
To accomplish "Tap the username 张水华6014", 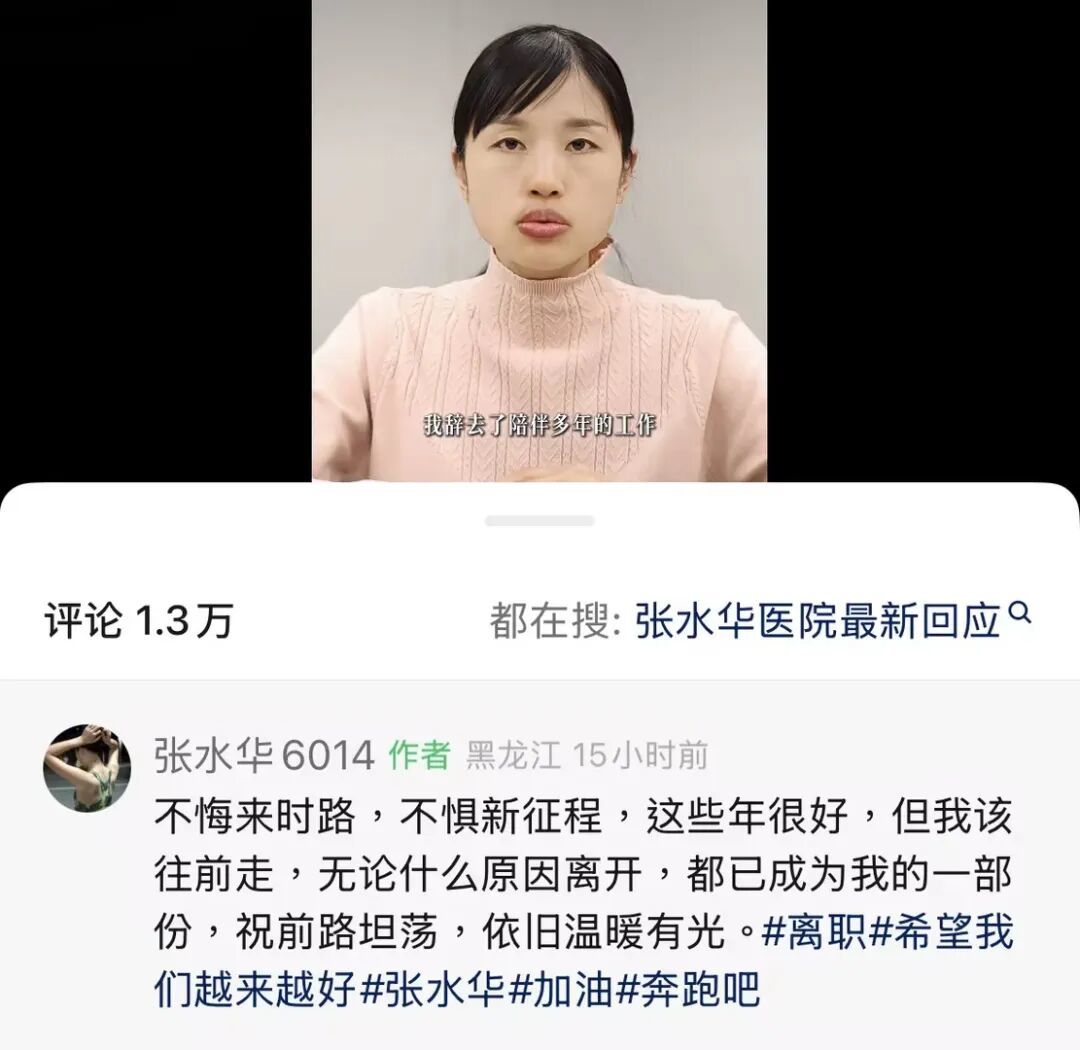I will [264, 755].
